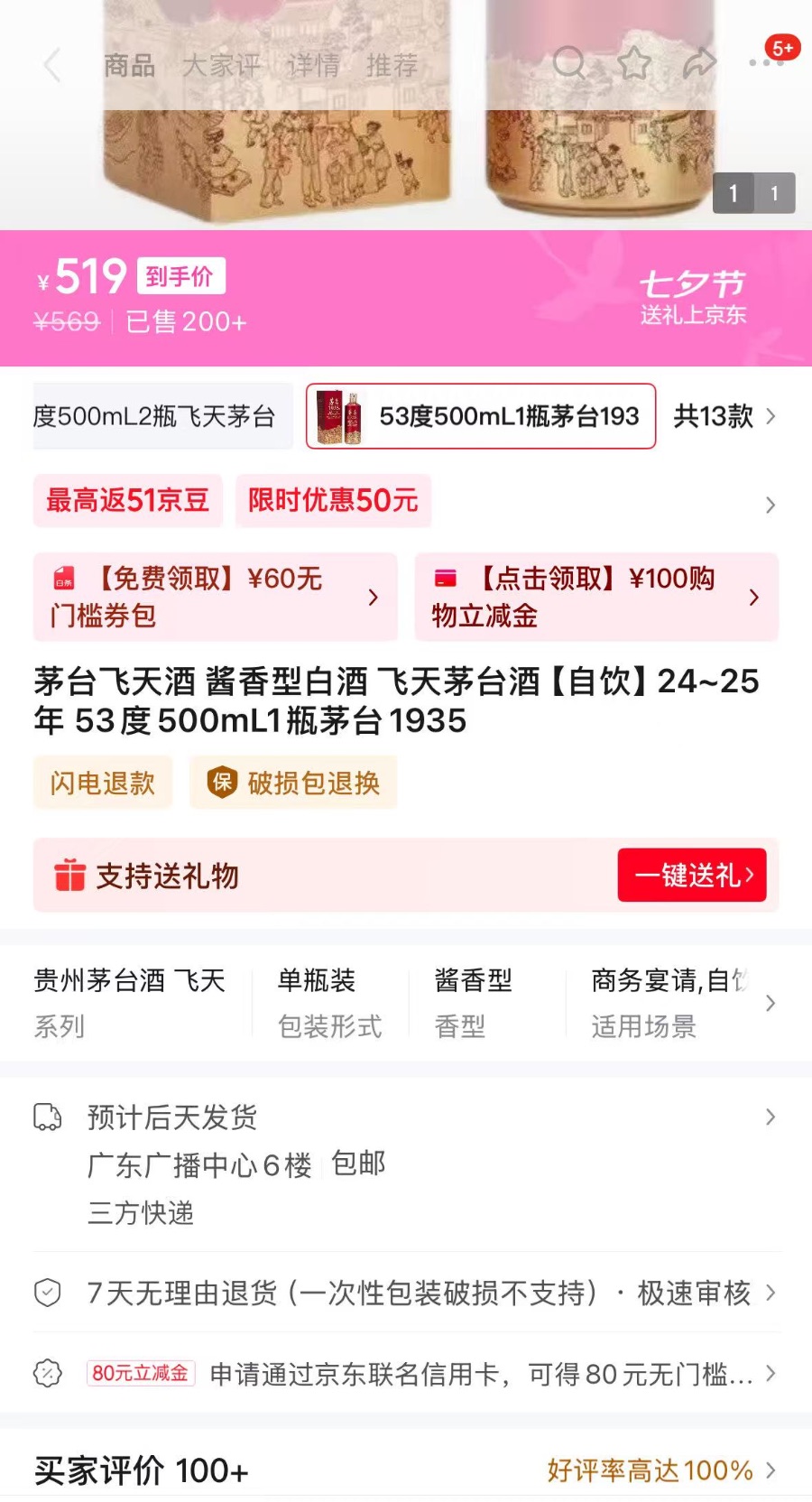Claim the ¥100购物立减金 offer

pos(595,597)
